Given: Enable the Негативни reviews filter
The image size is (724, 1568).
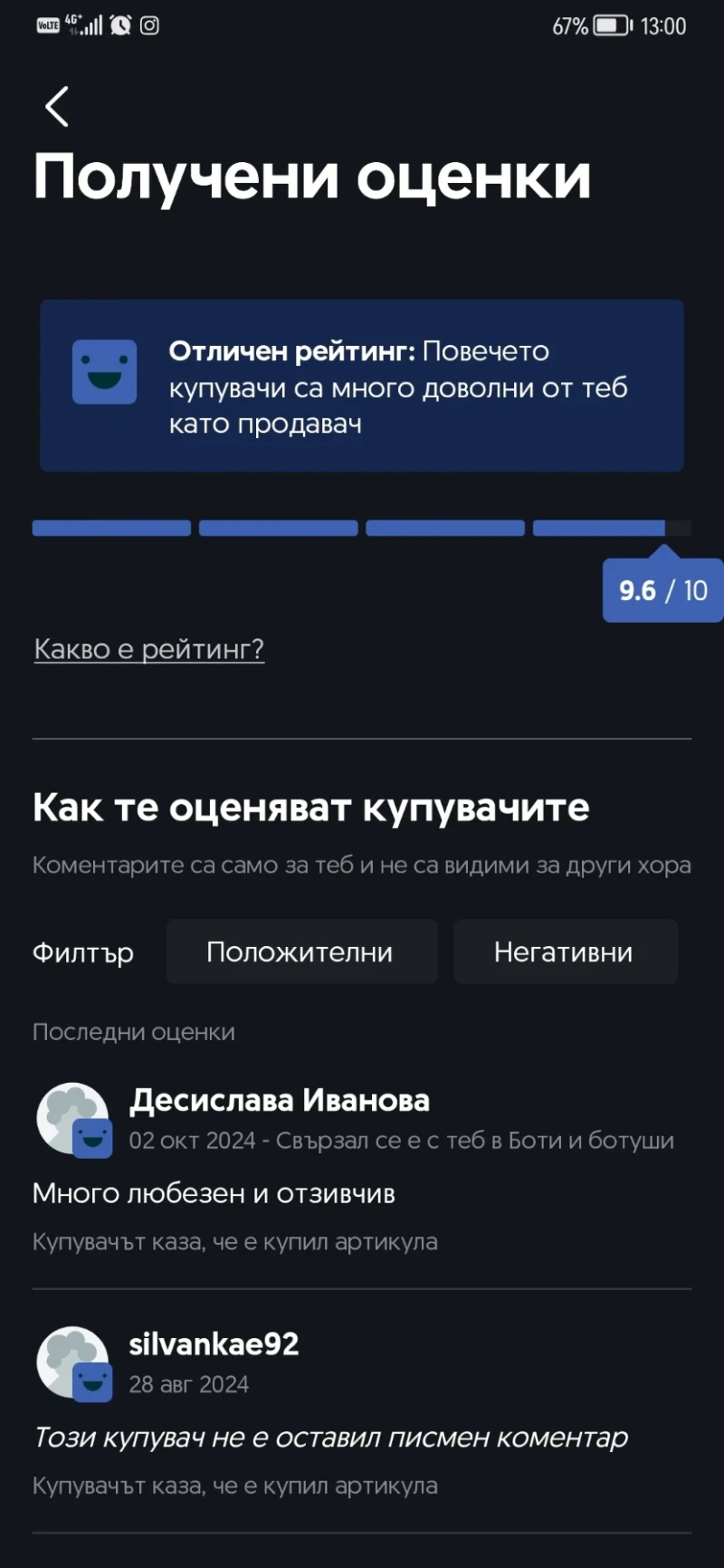Looking at the screenshot, I should (565, 951).
